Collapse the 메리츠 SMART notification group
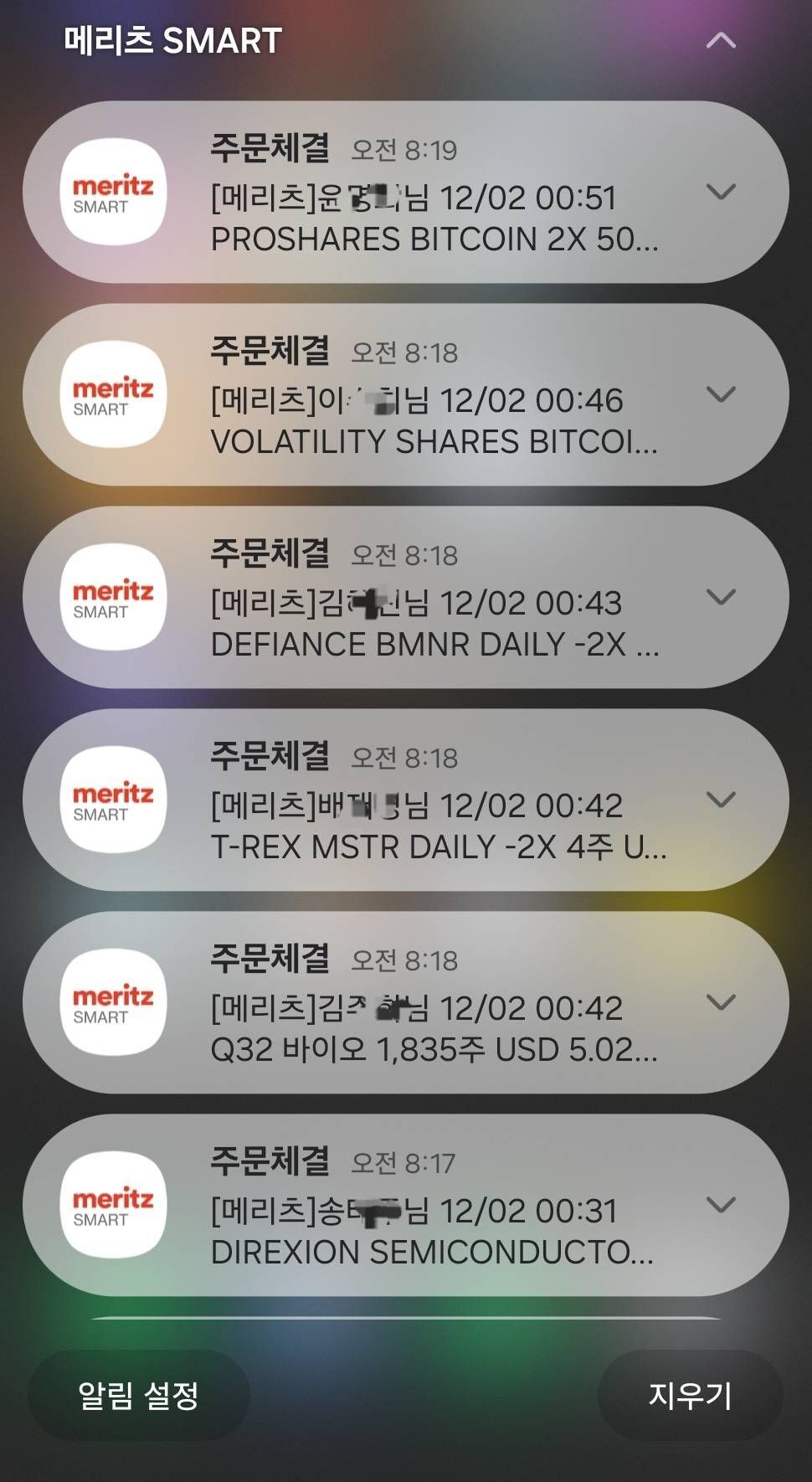 720,40
